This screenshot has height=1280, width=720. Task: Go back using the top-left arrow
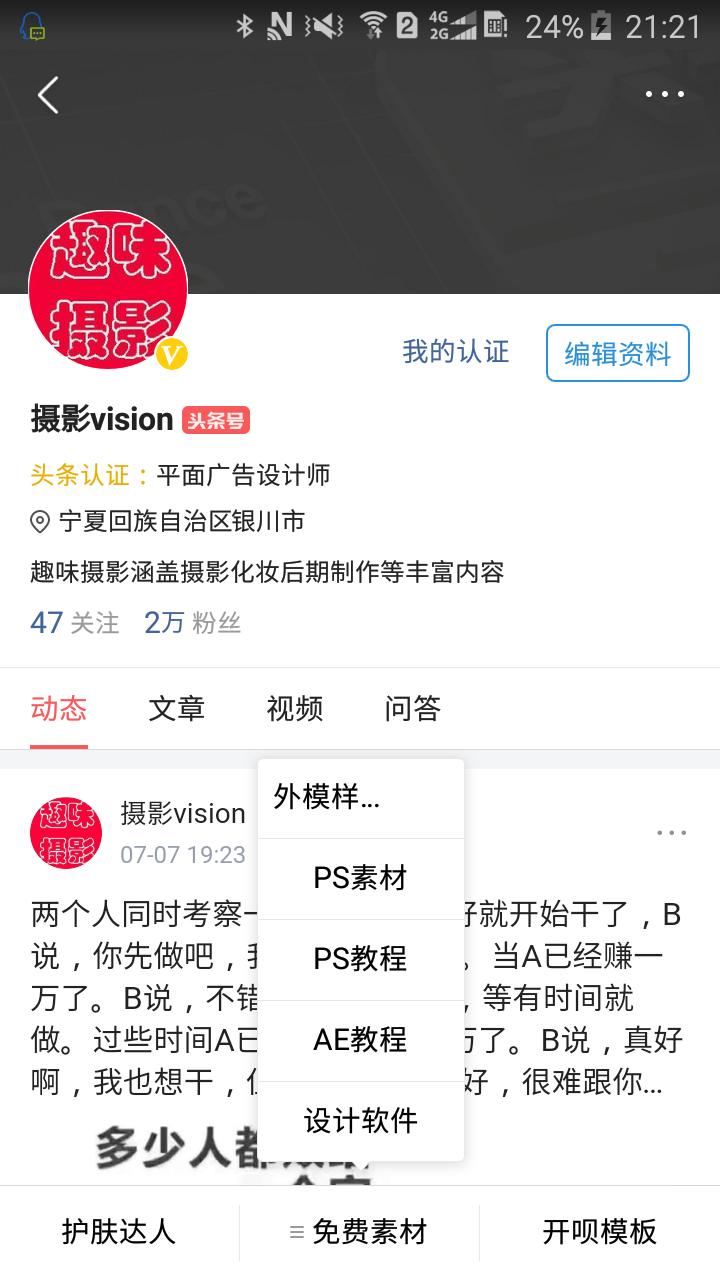pyautogui.click(x=48, y=95)
